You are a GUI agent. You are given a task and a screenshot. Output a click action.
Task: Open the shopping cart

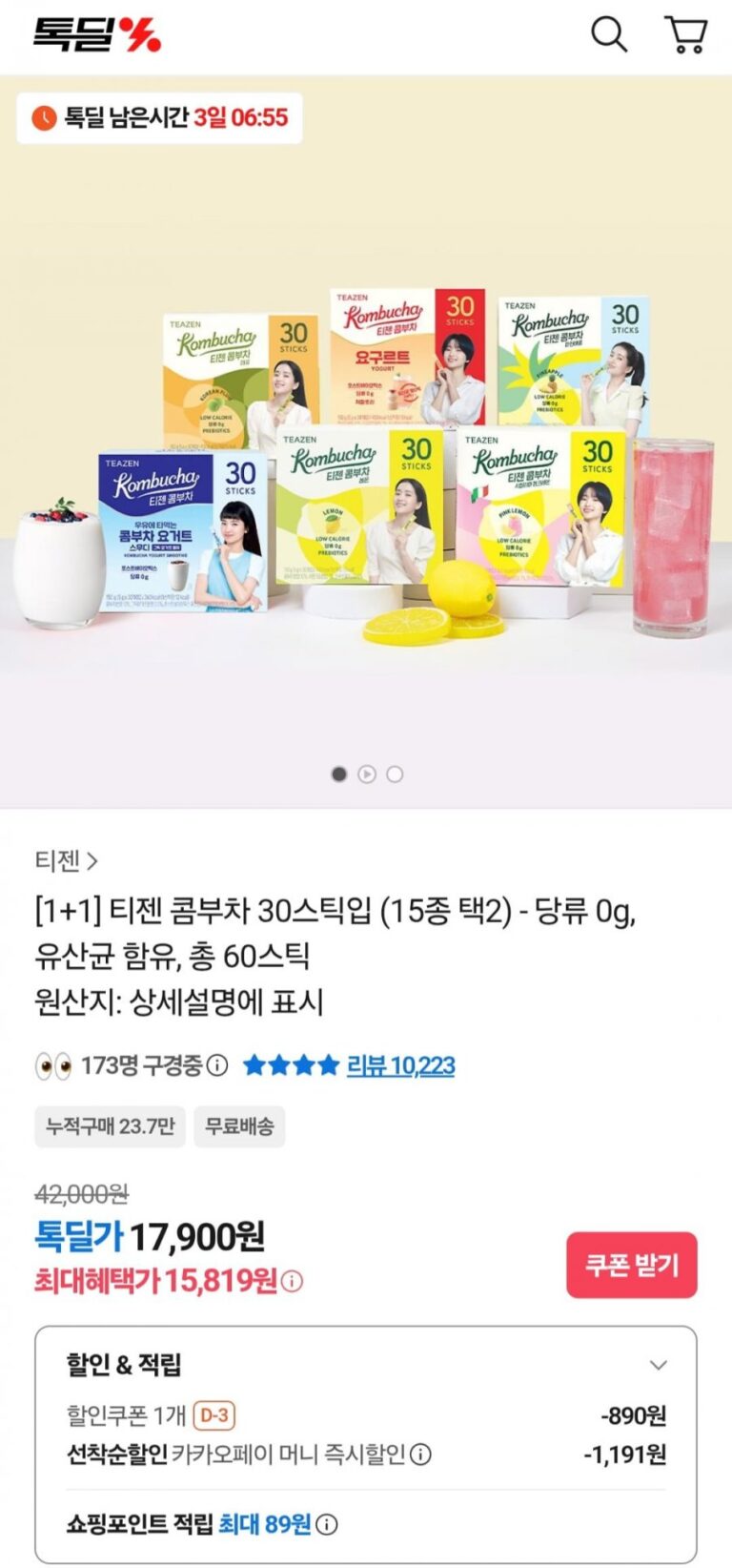(x=686, y=35)
